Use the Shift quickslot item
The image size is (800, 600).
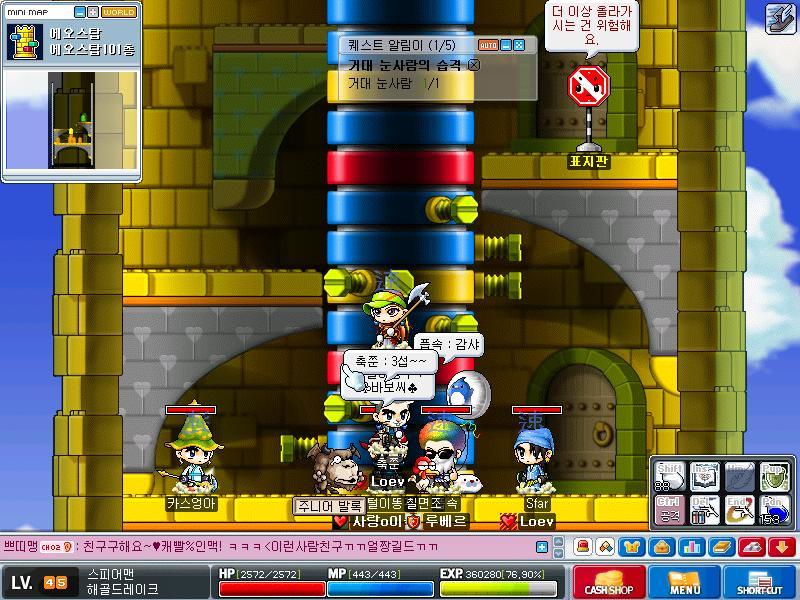[669, 475]
